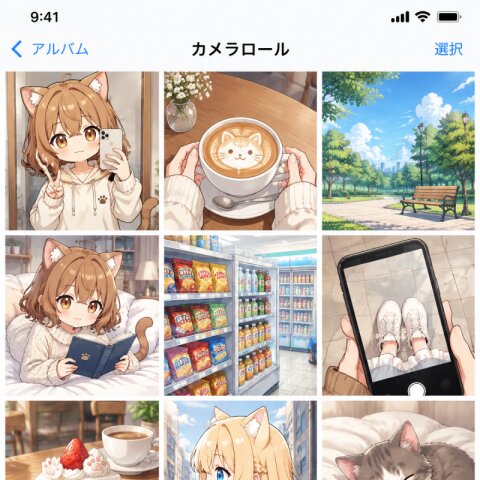The height and width of the screenshot is (480, 480).
Task: Open the cat latte art photo
Action: click(240, 151)
